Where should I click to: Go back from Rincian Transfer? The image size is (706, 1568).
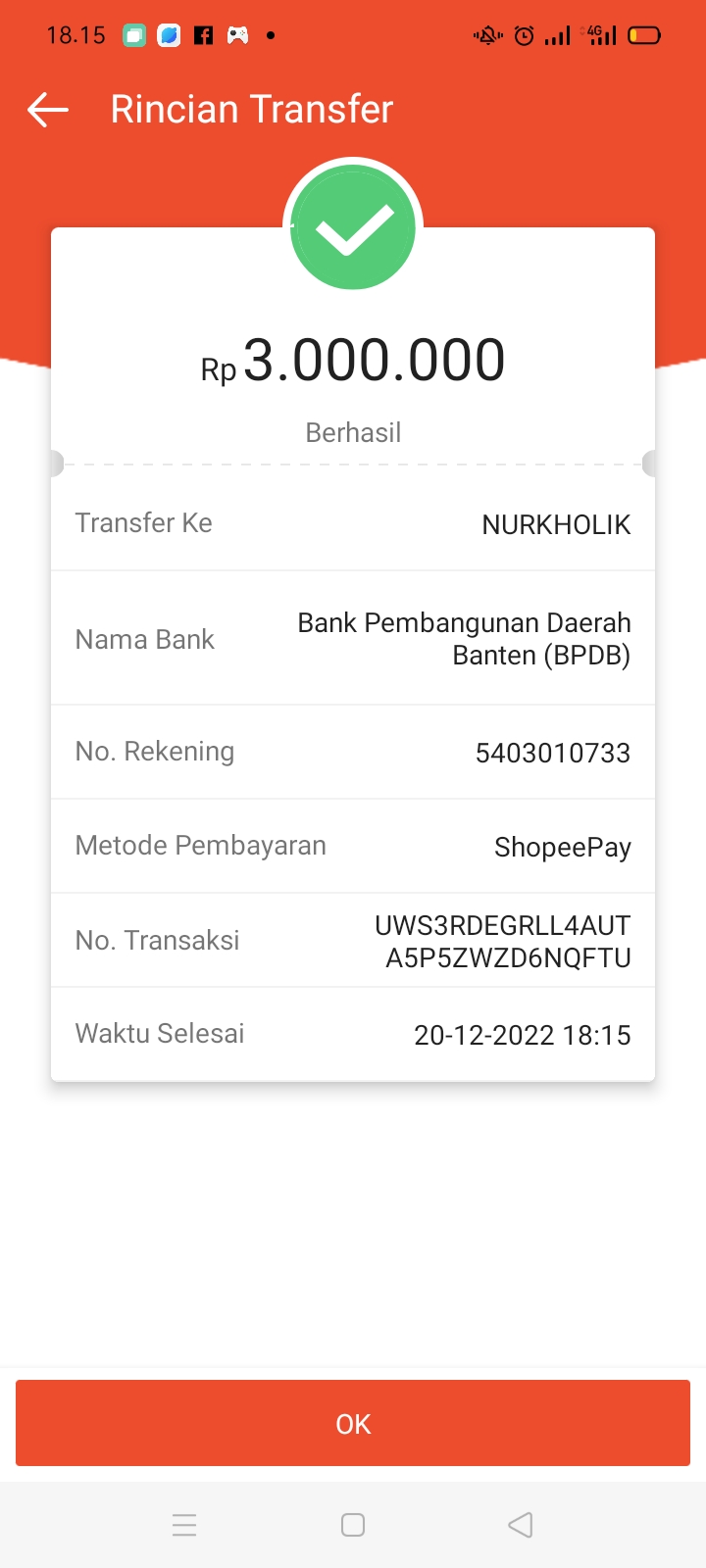pyautogui.click(x=48, y=110)
